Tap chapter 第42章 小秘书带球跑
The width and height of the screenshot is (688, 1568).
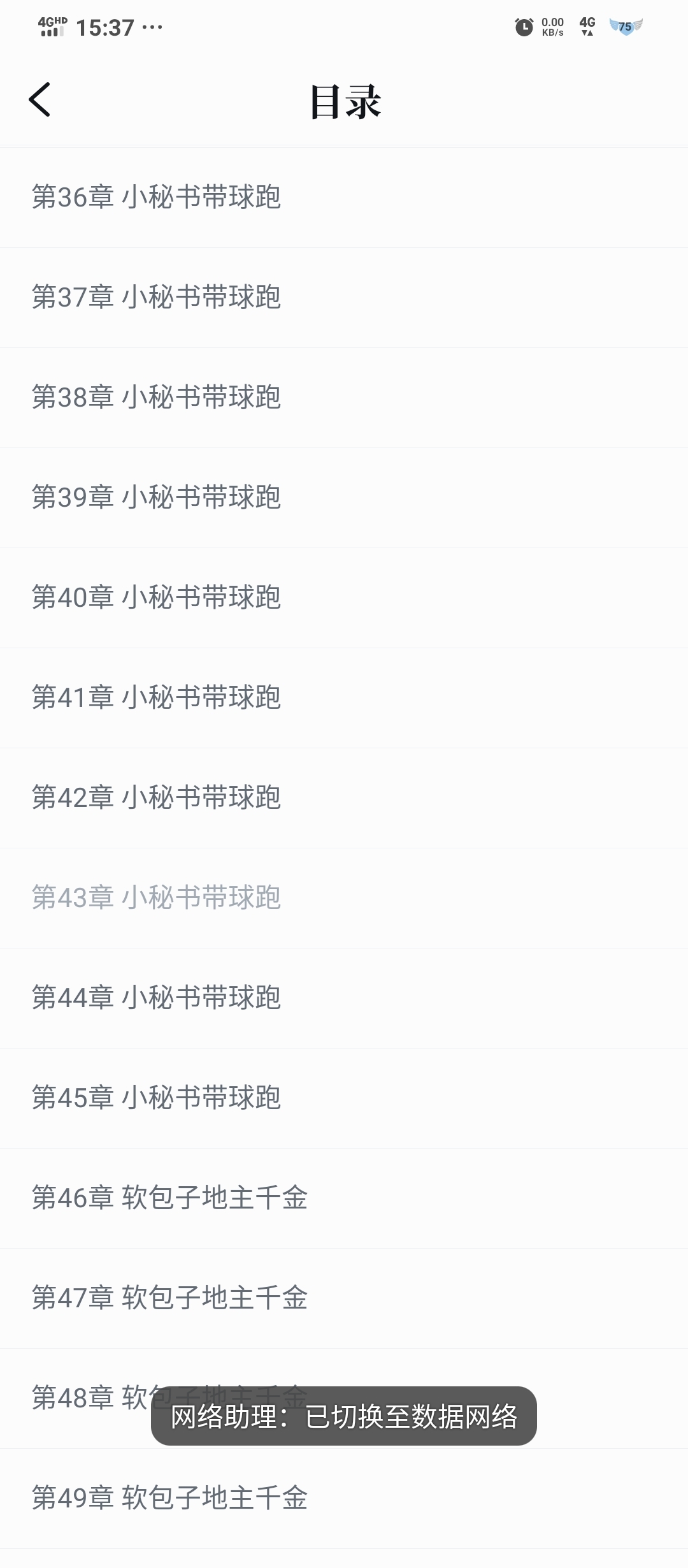pyautogui.click(x=156, y=797)
